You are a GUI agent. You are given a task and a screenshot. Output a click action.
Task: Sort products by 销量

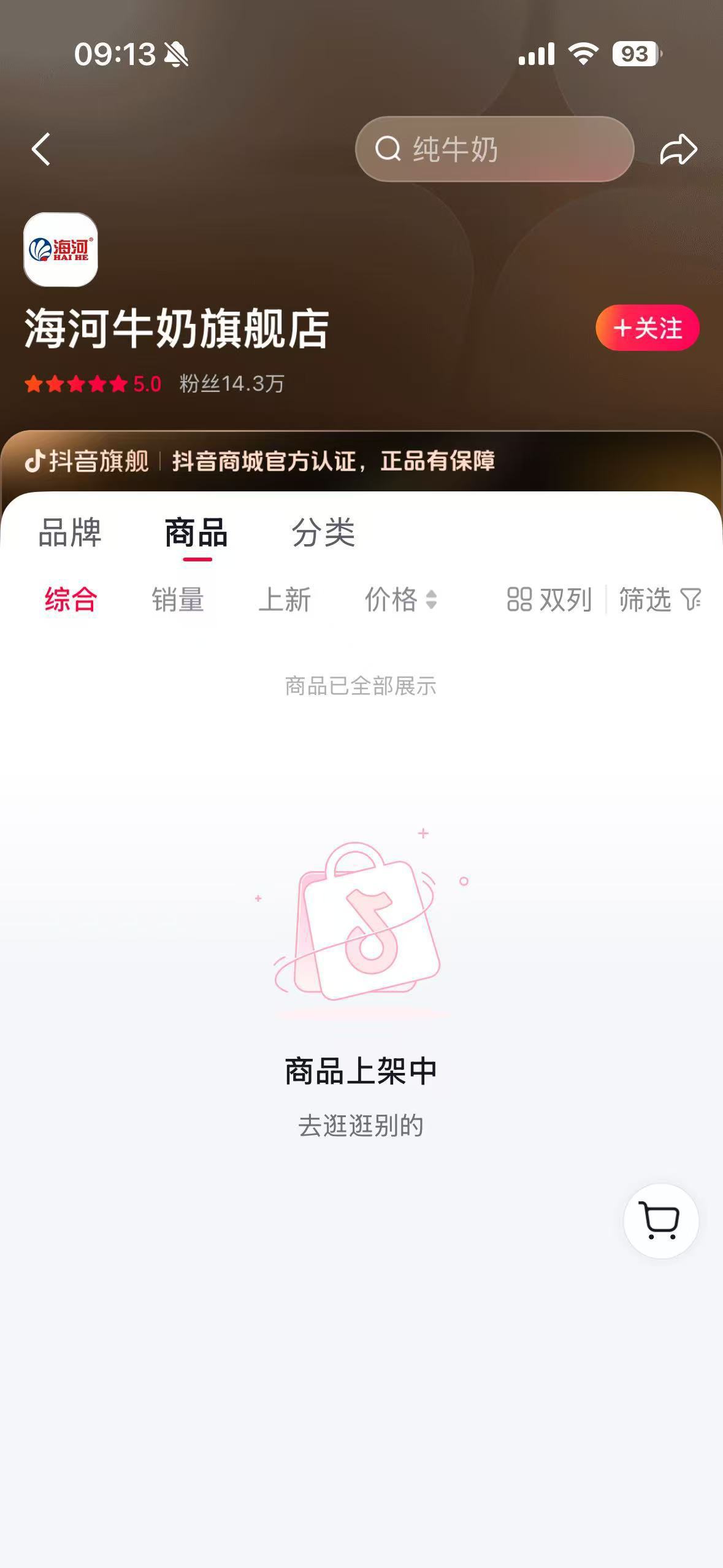point(178,599)
